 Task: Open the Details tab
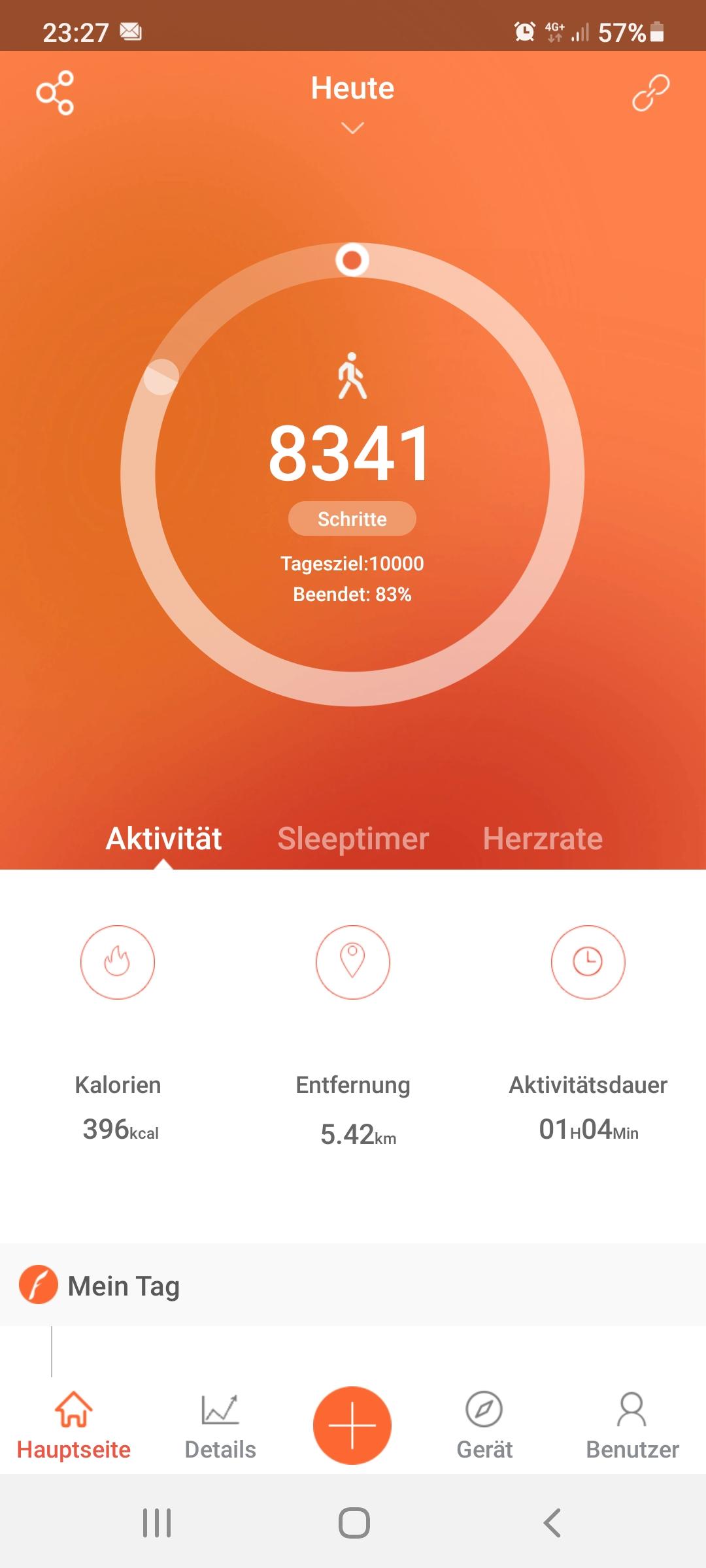[220, 1427]
